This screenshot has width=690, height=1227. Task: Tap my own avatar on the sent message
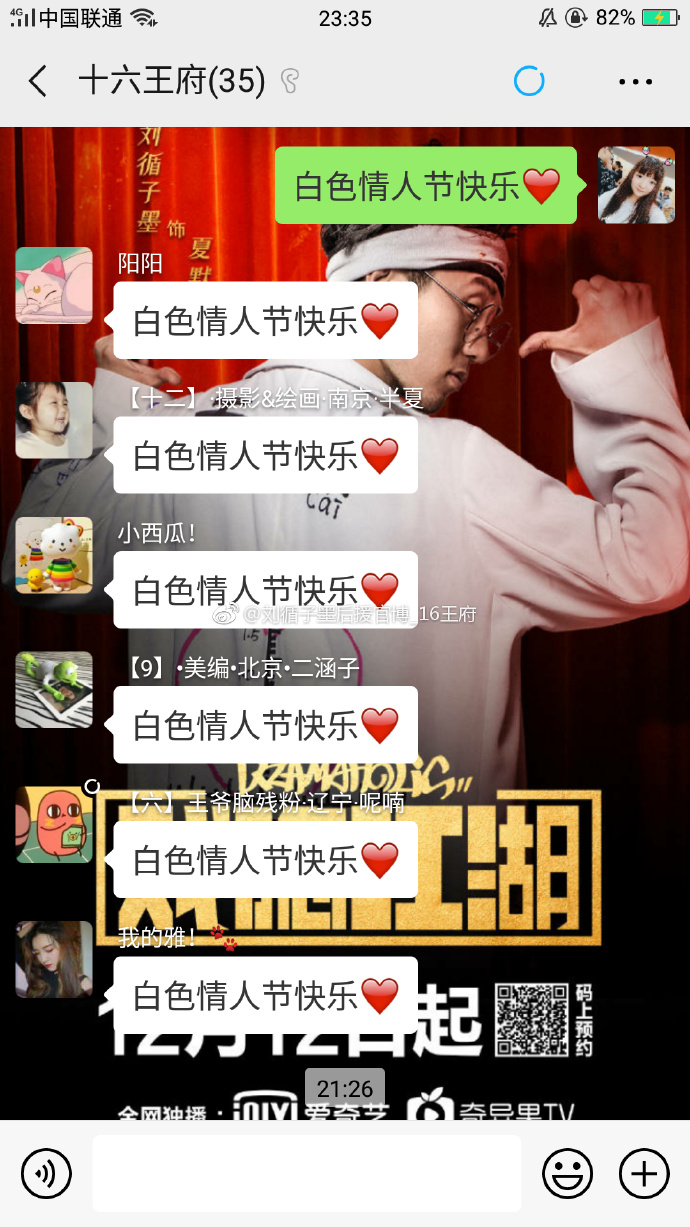pyautogui.click(x=636, y=185)
